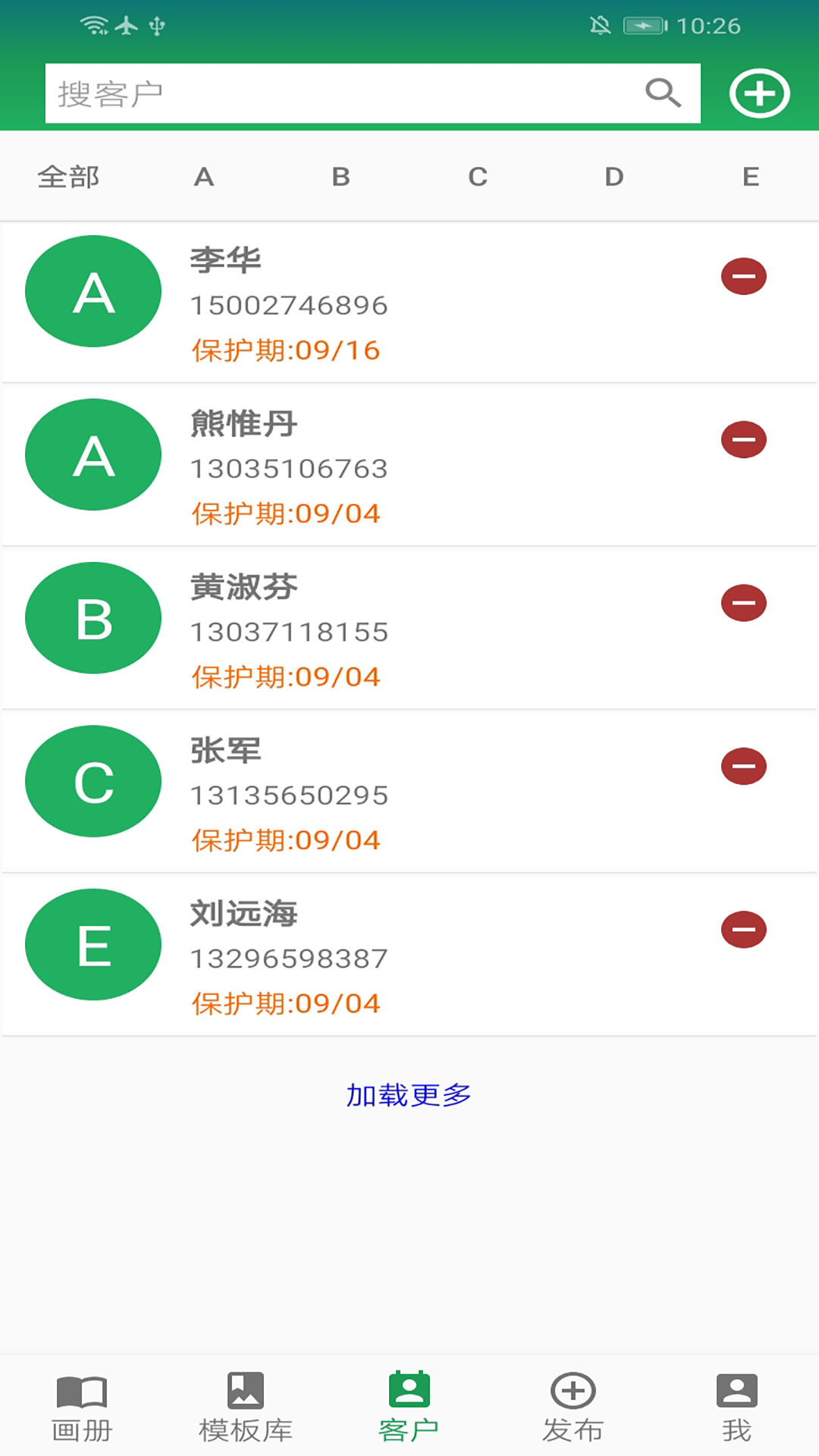The height and width of the screenshot is (1456, 819).
Task: Switch to the 模板库 tab
Action: (x=246, y=1408)
